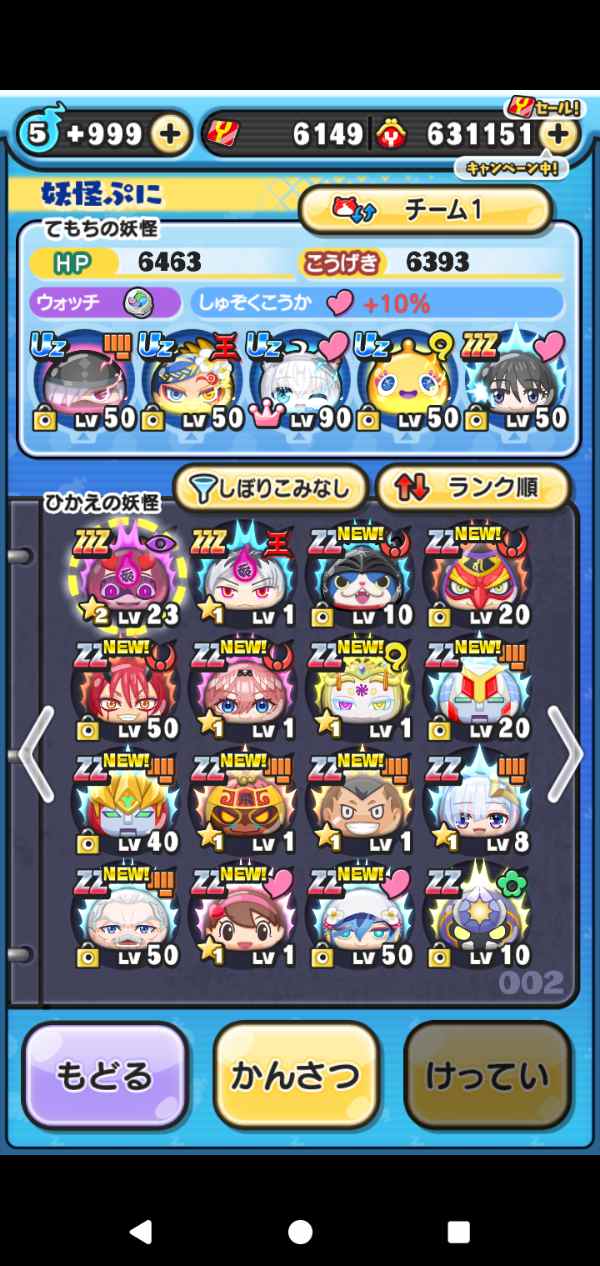Screen dimensions: 600x1266
Task: Change the ランク順 sort order
Action: click(473, 488)
